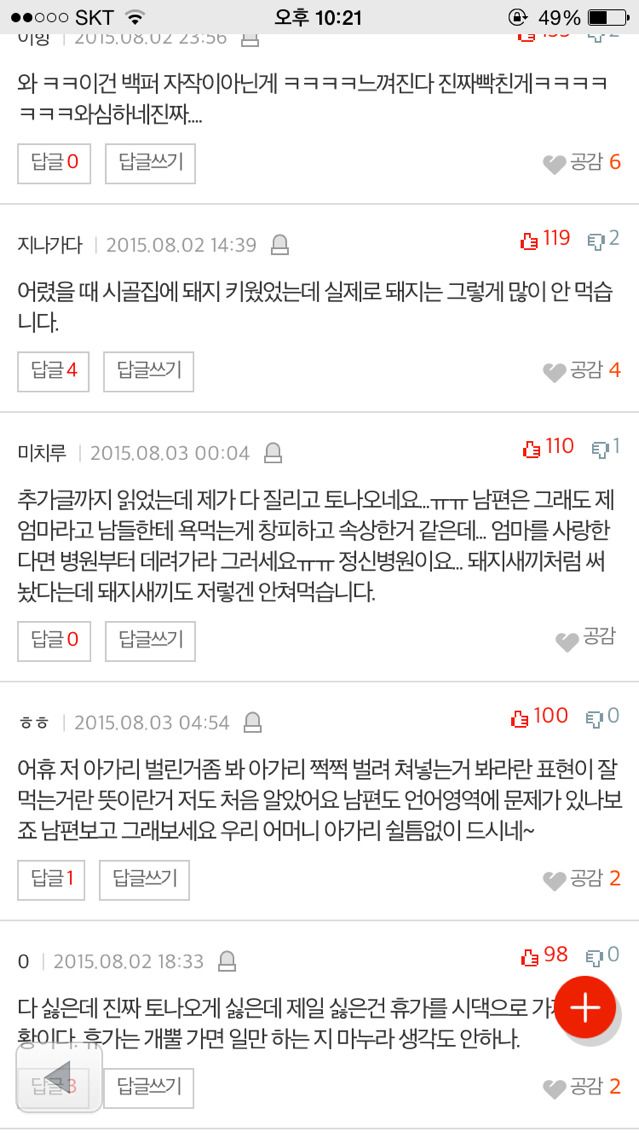Write a reply to ㅎㅎ's comment
639x1138 pixels.
tap(144, 879)
